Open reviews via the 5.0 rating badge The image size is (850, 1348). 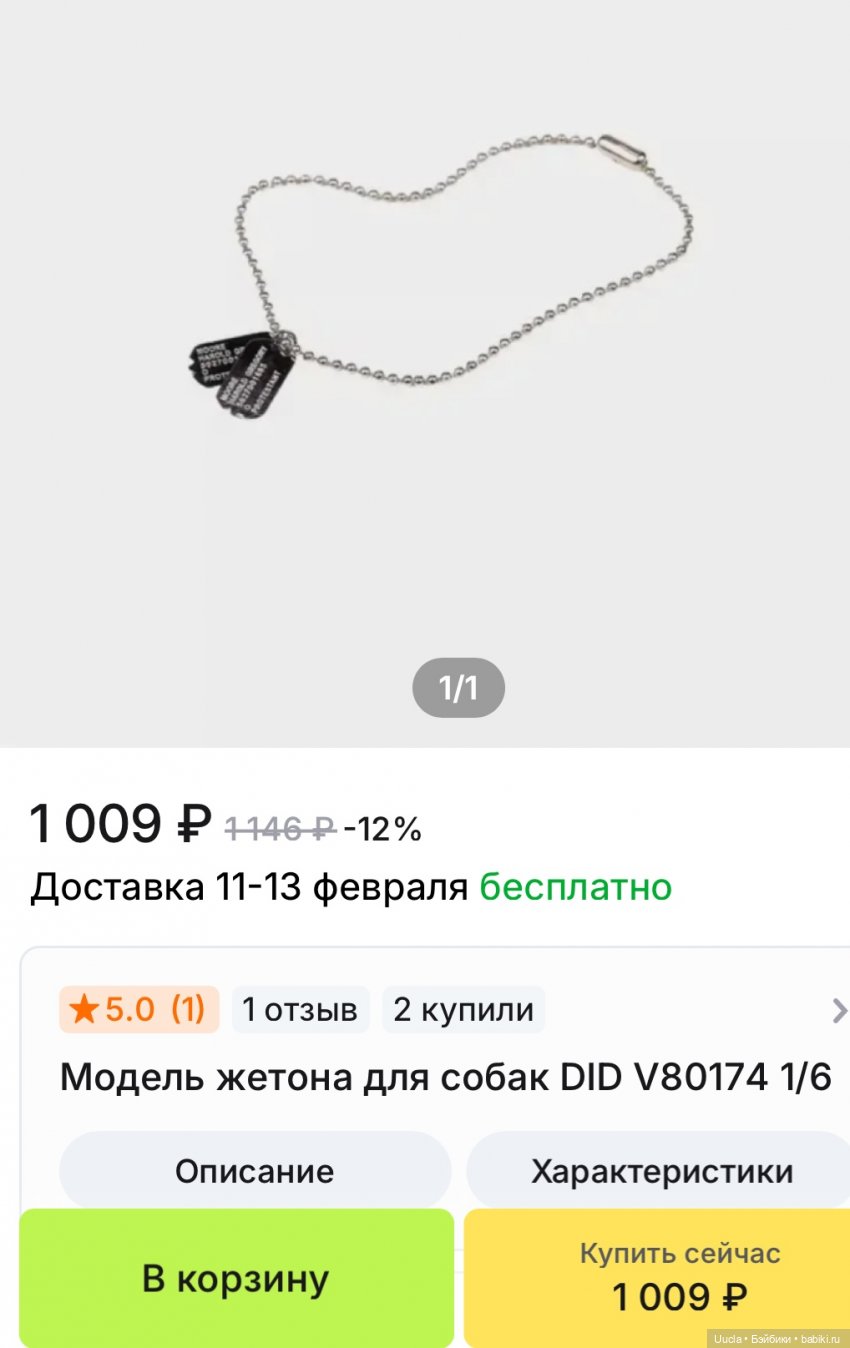[138, 1008]
